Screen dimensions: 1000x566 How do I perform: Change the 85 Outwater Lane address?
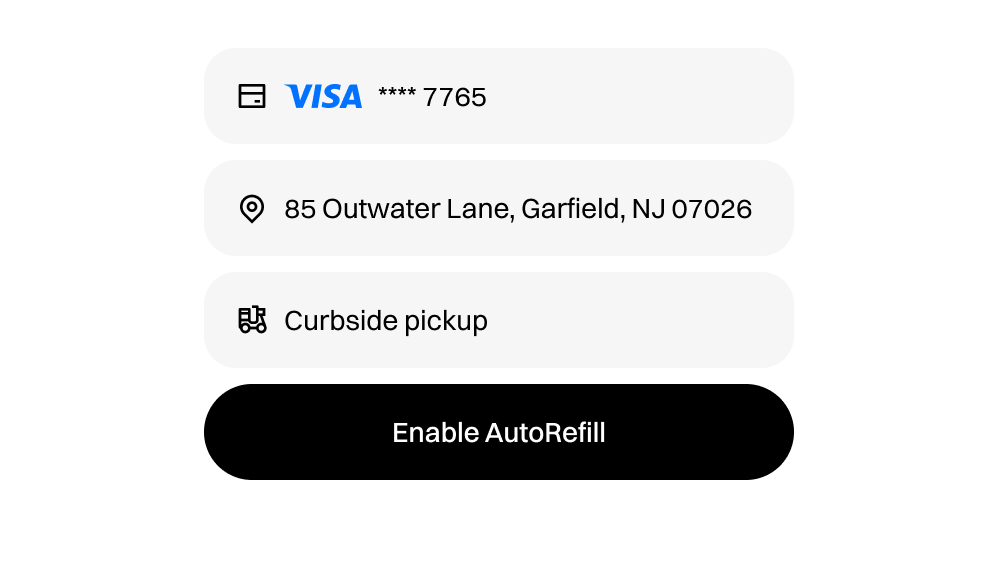(x=498, y=209)
